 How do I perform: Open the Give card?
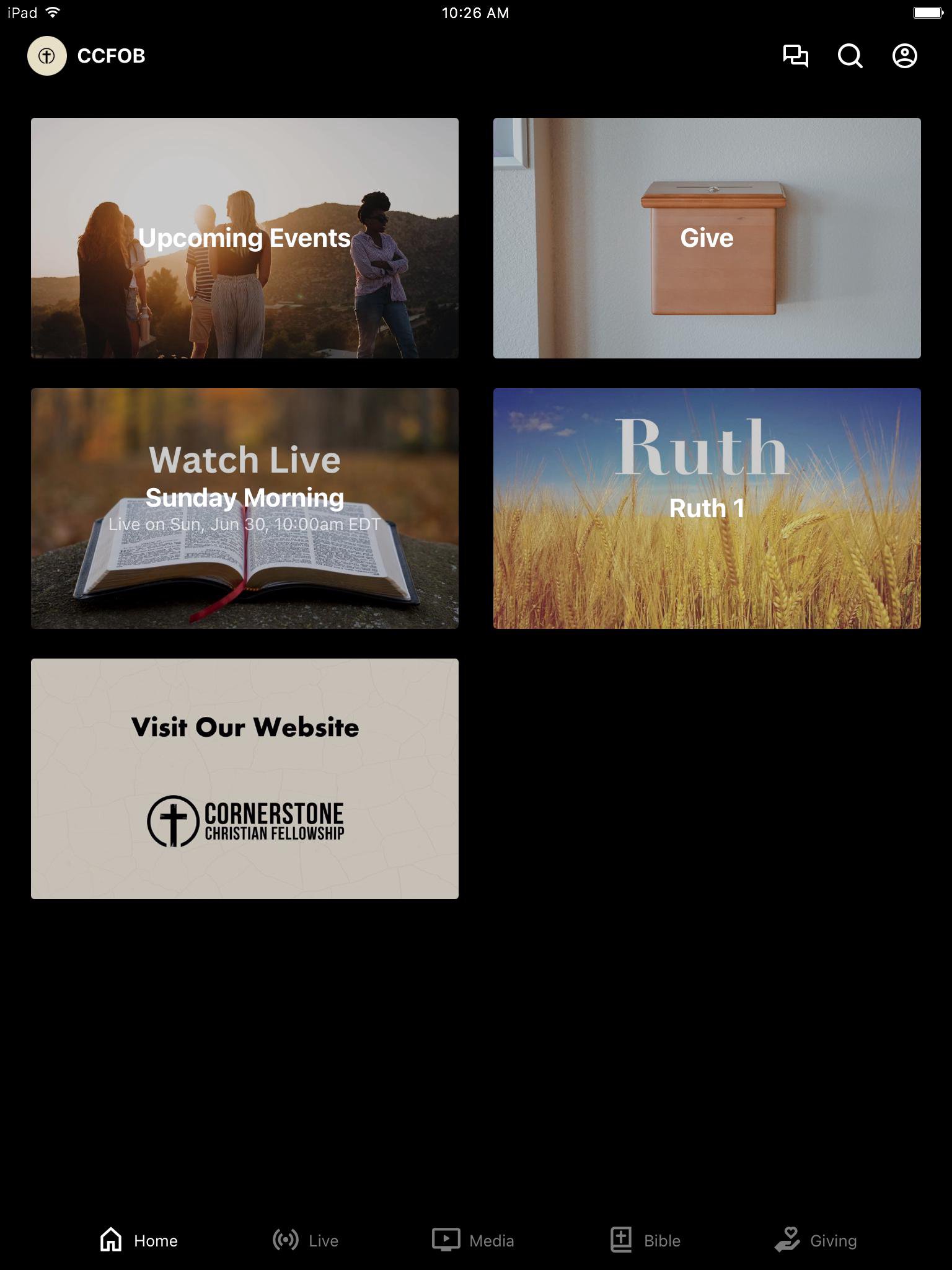pos(707,238)
